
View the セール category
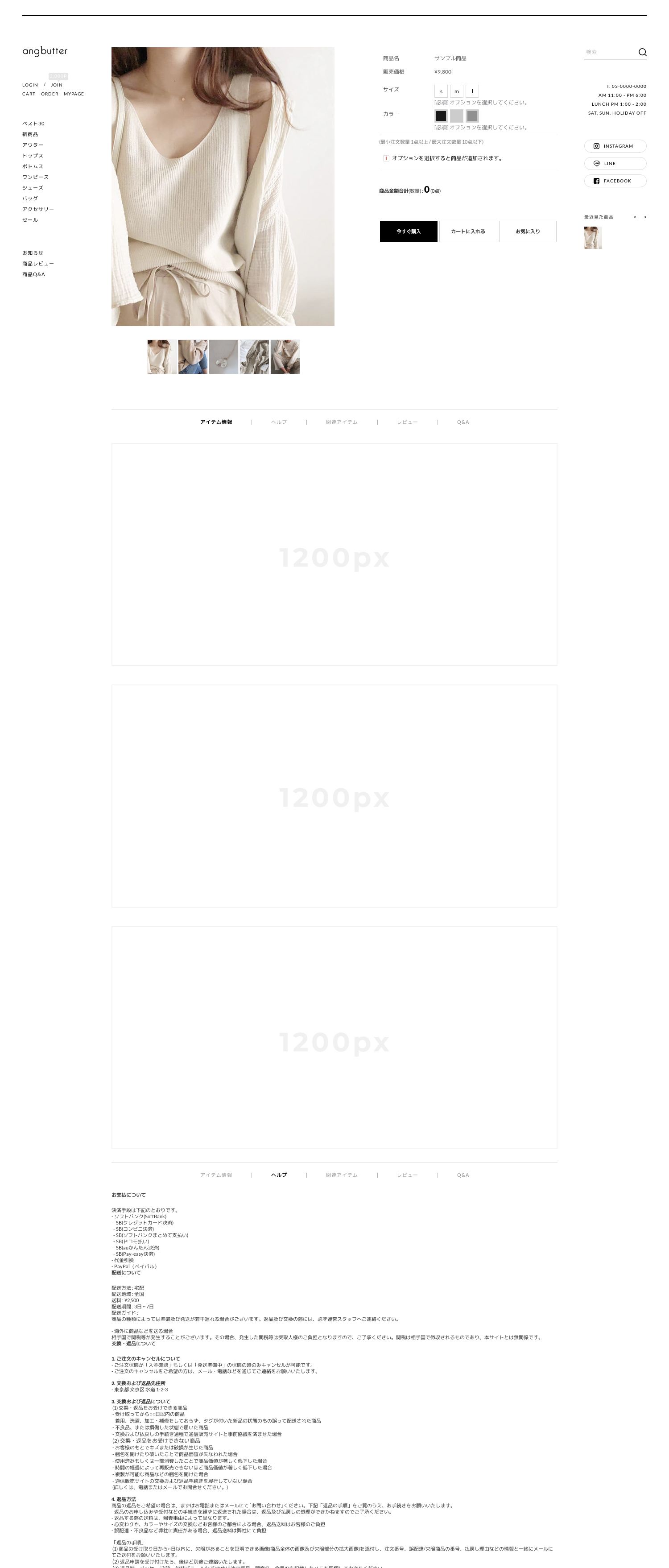click(30, 220)
